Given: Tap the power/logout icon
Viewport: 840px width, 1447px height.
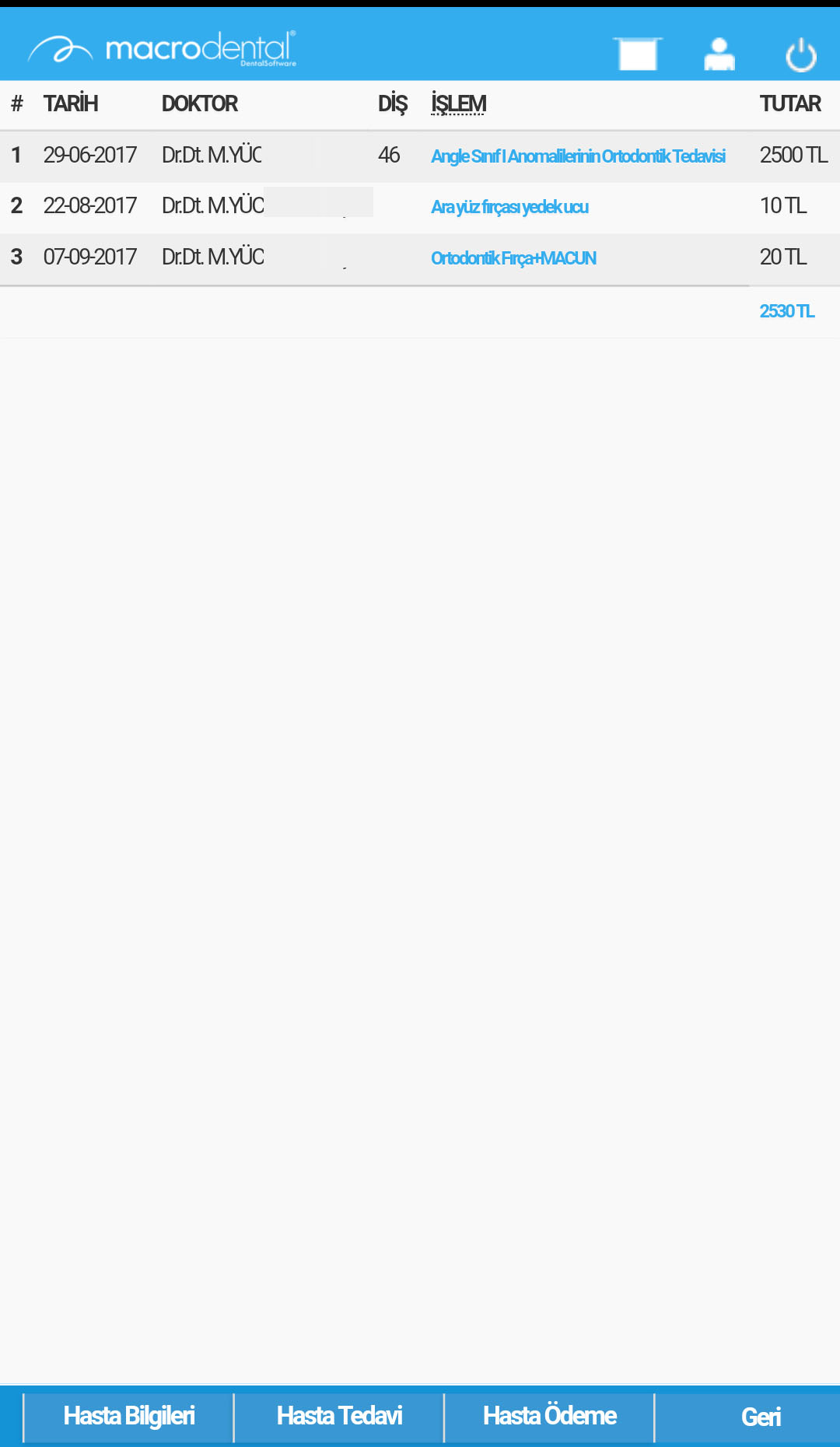Looking at the screenshot, I should coord(800,54).
